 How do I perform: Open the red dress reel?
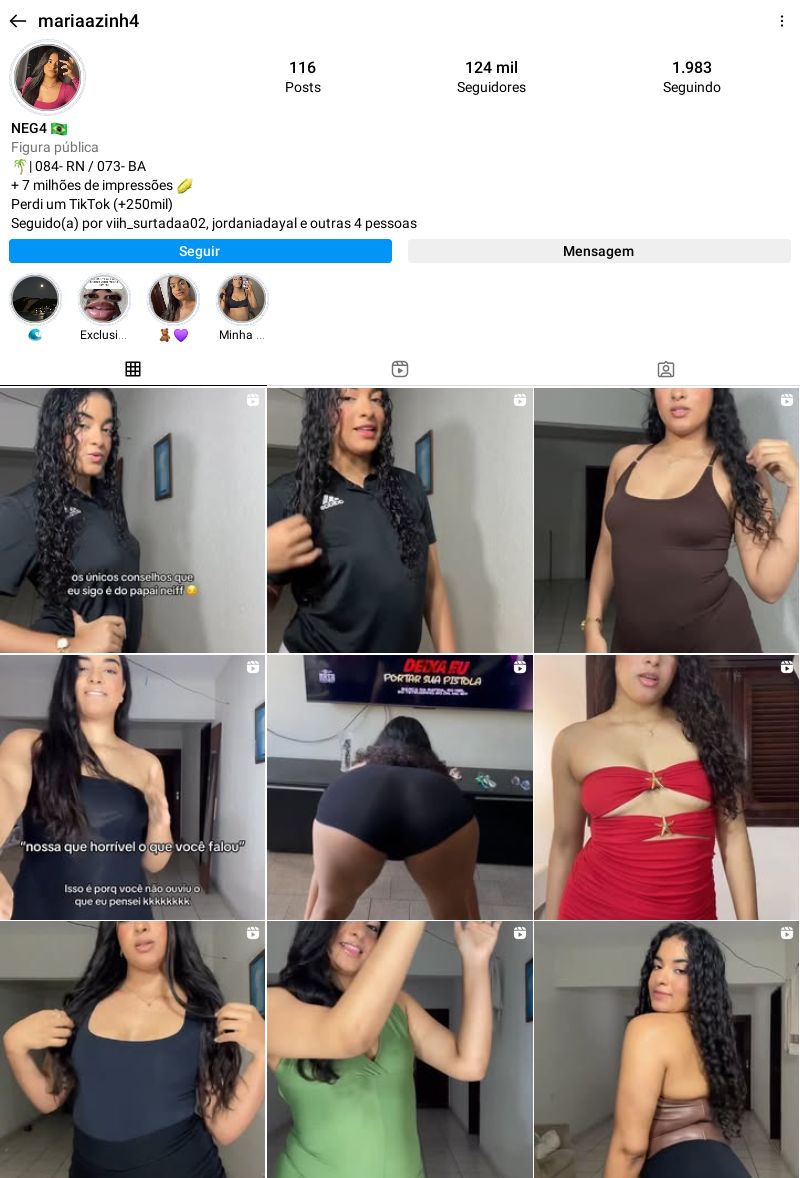tap(666, 787)
